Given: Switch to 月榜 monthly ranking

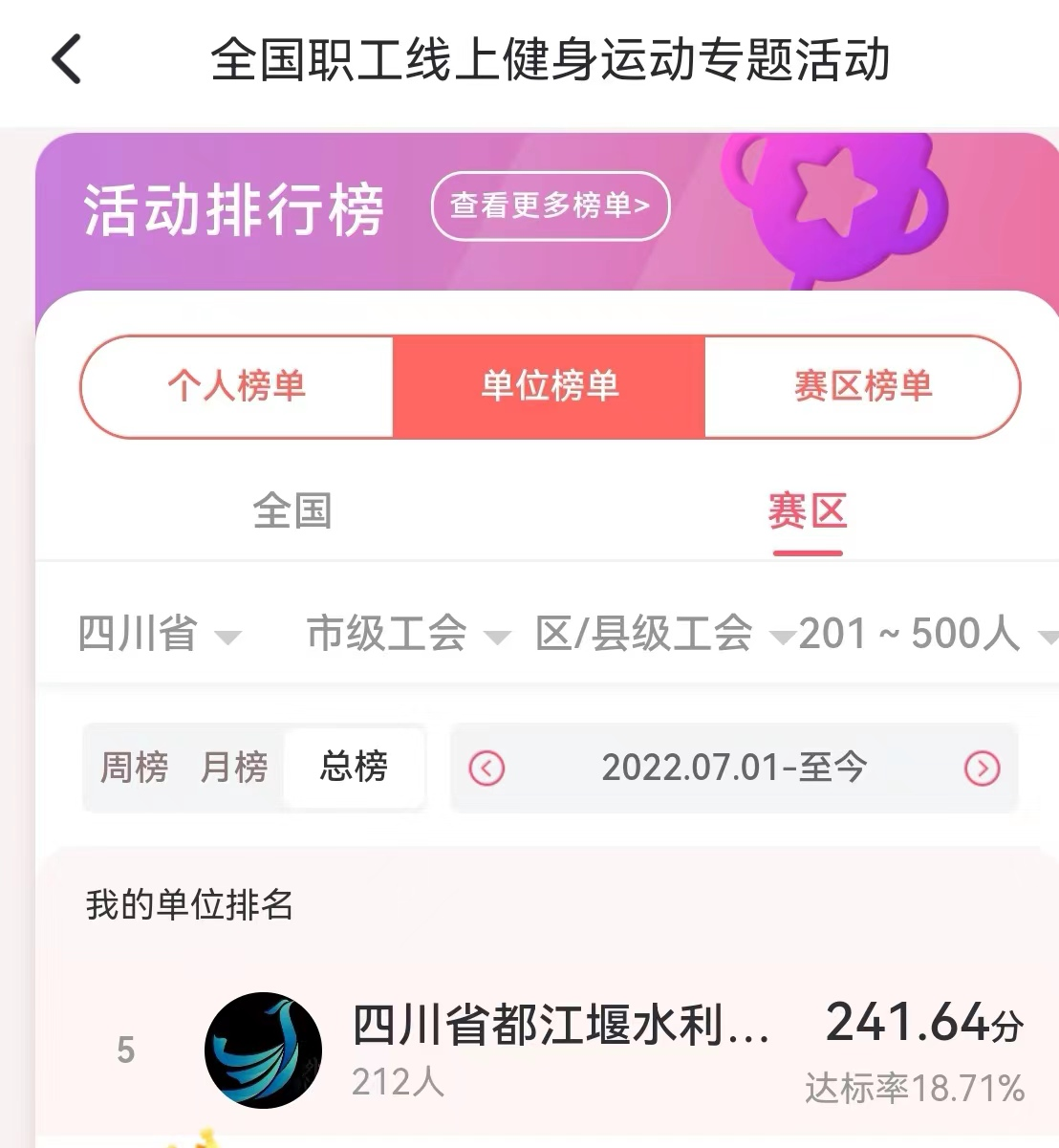Looking at the screenshot, I should point(234,768).
